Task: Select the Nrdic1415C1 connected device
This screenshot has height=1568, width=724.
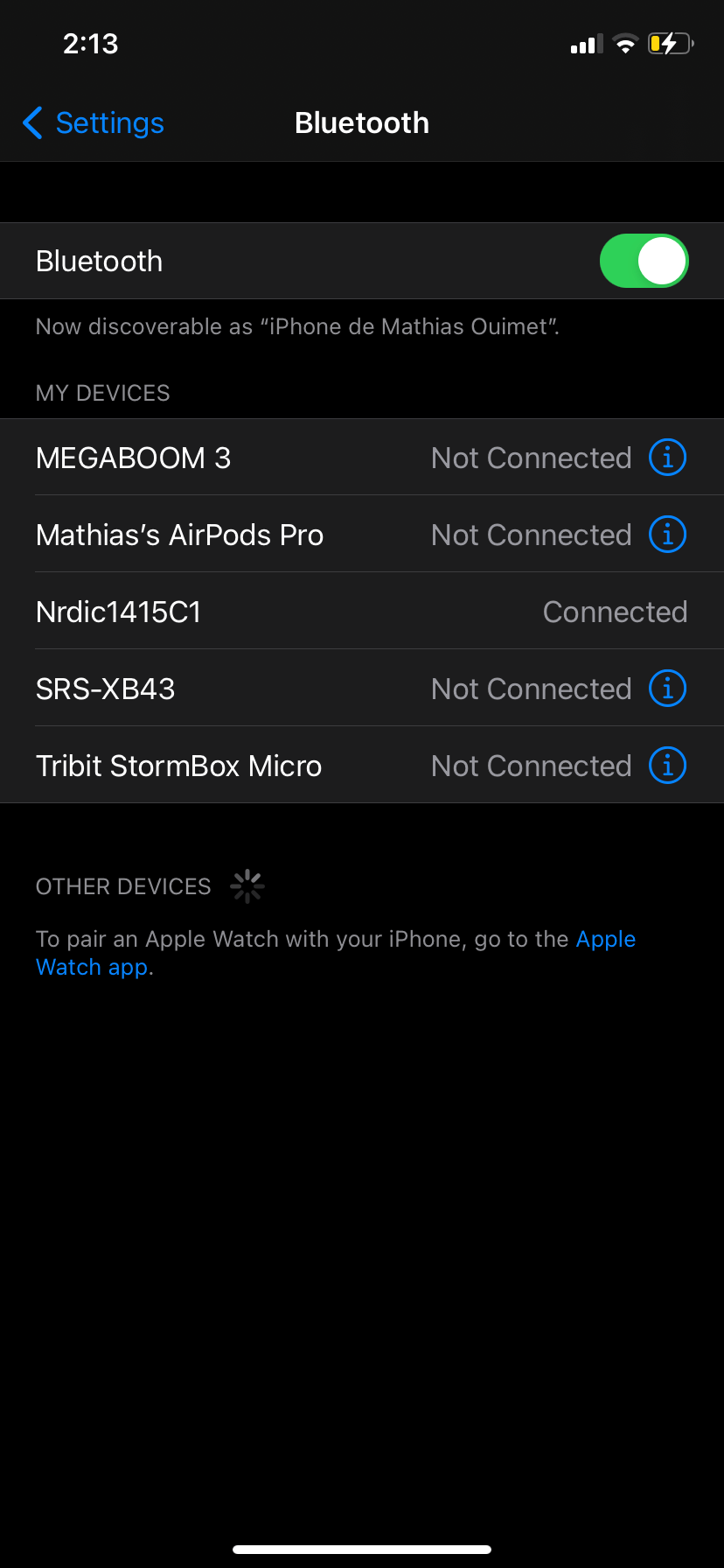Action: click(262, 611)
